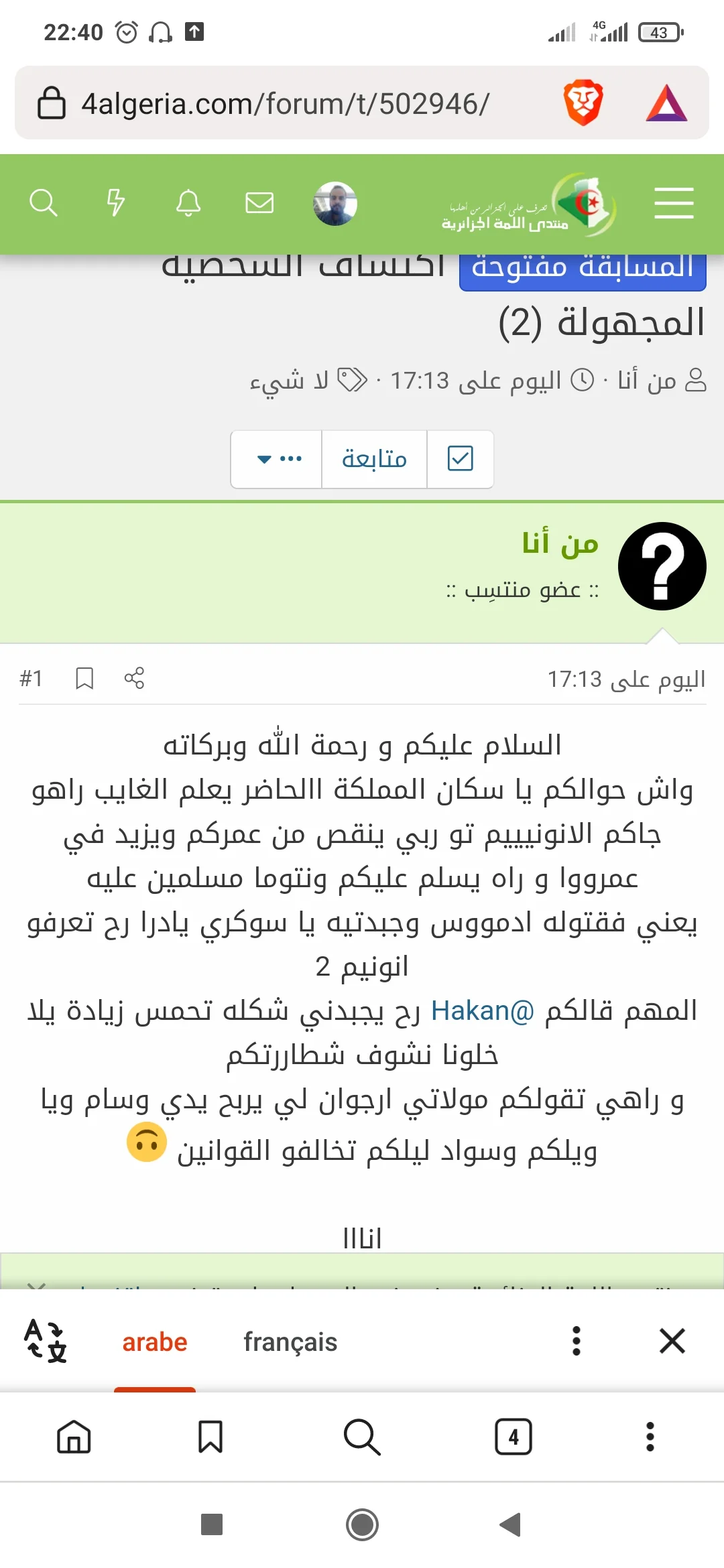Viewport: 724px width, 1568px height.
Task: Tap the متابعة follow button
Action: point(374,460)
